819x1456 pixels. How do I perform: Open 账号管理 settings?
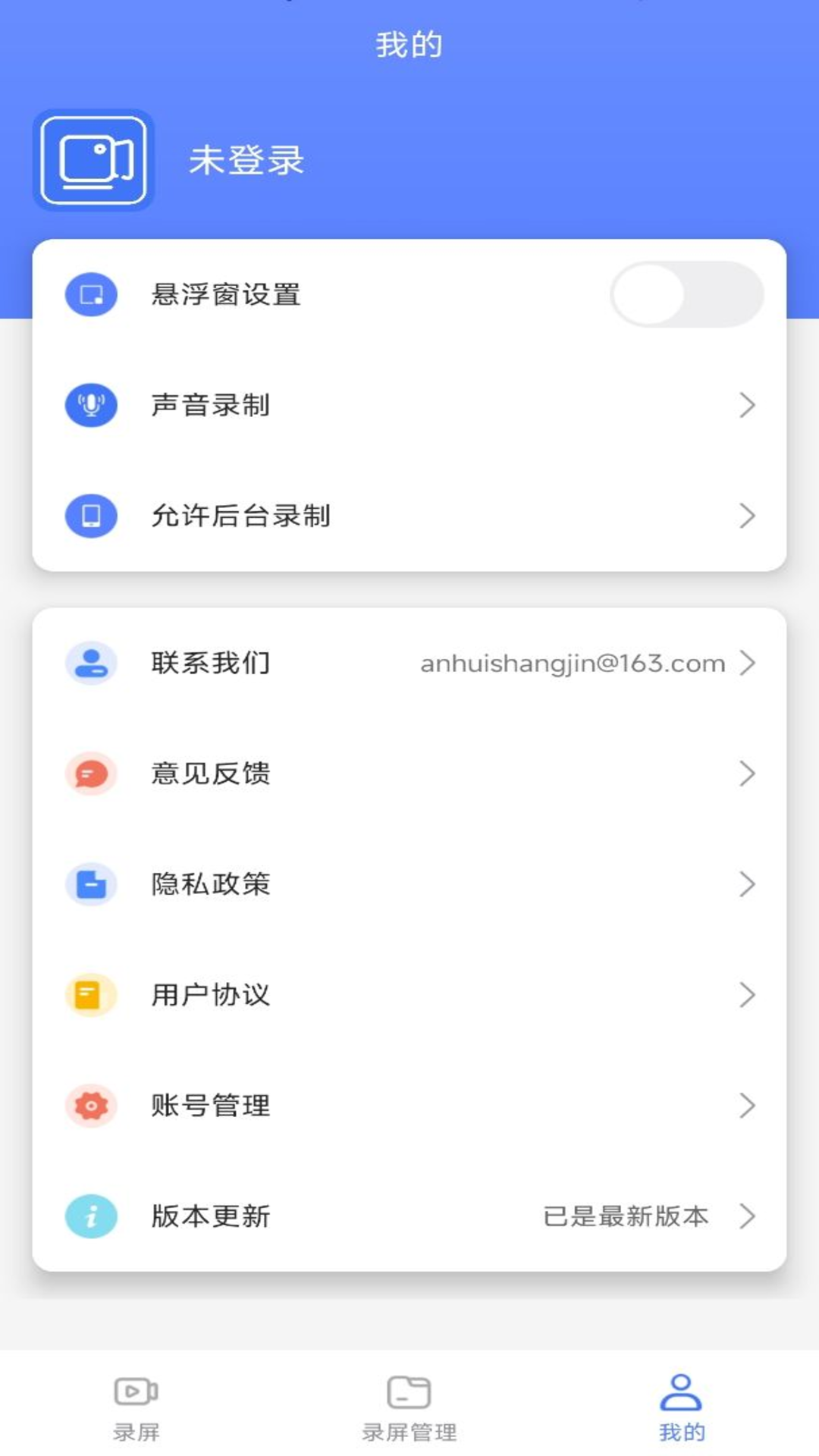(x=409, y=1106)
